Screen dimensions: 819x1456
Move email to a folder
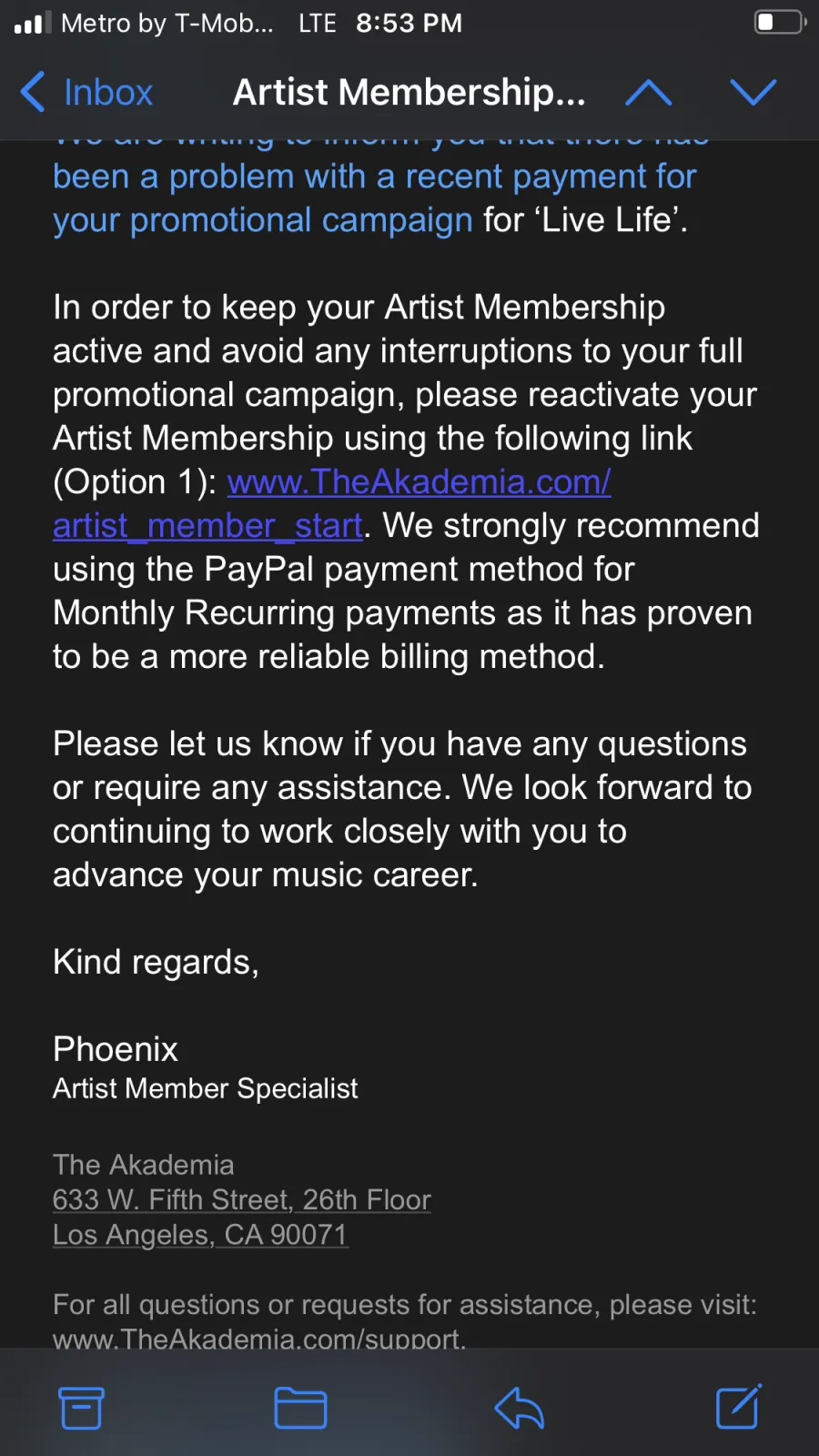[x=300, y=1408]
